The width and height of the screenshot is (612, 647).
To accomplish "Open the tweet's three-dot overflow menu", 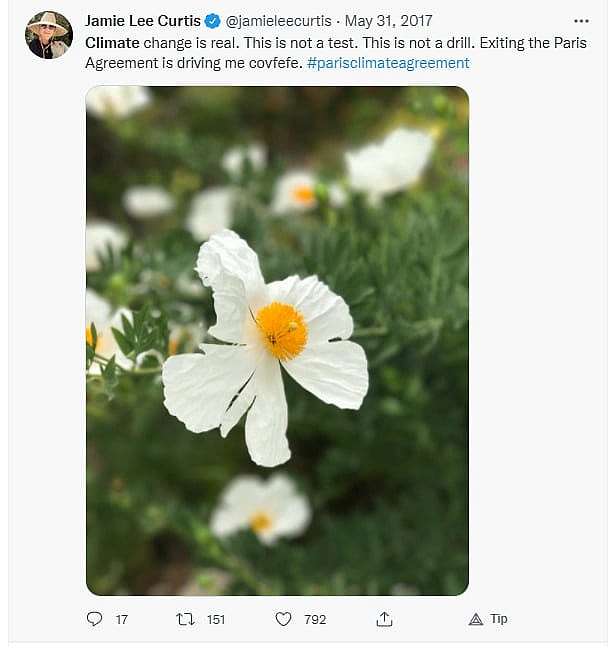I will click(x=580, y=21).
